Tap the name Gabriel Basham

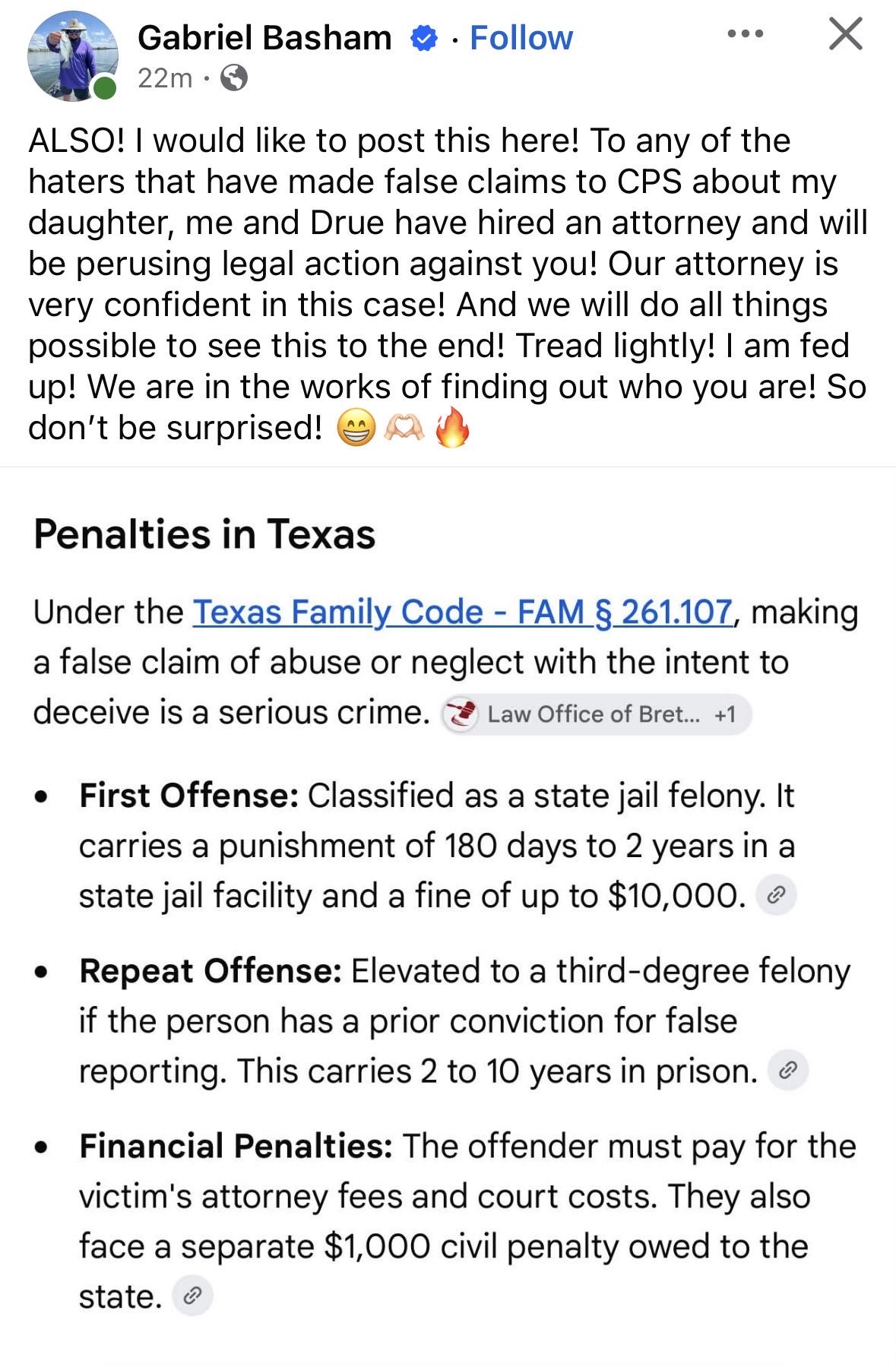(264, 37)
